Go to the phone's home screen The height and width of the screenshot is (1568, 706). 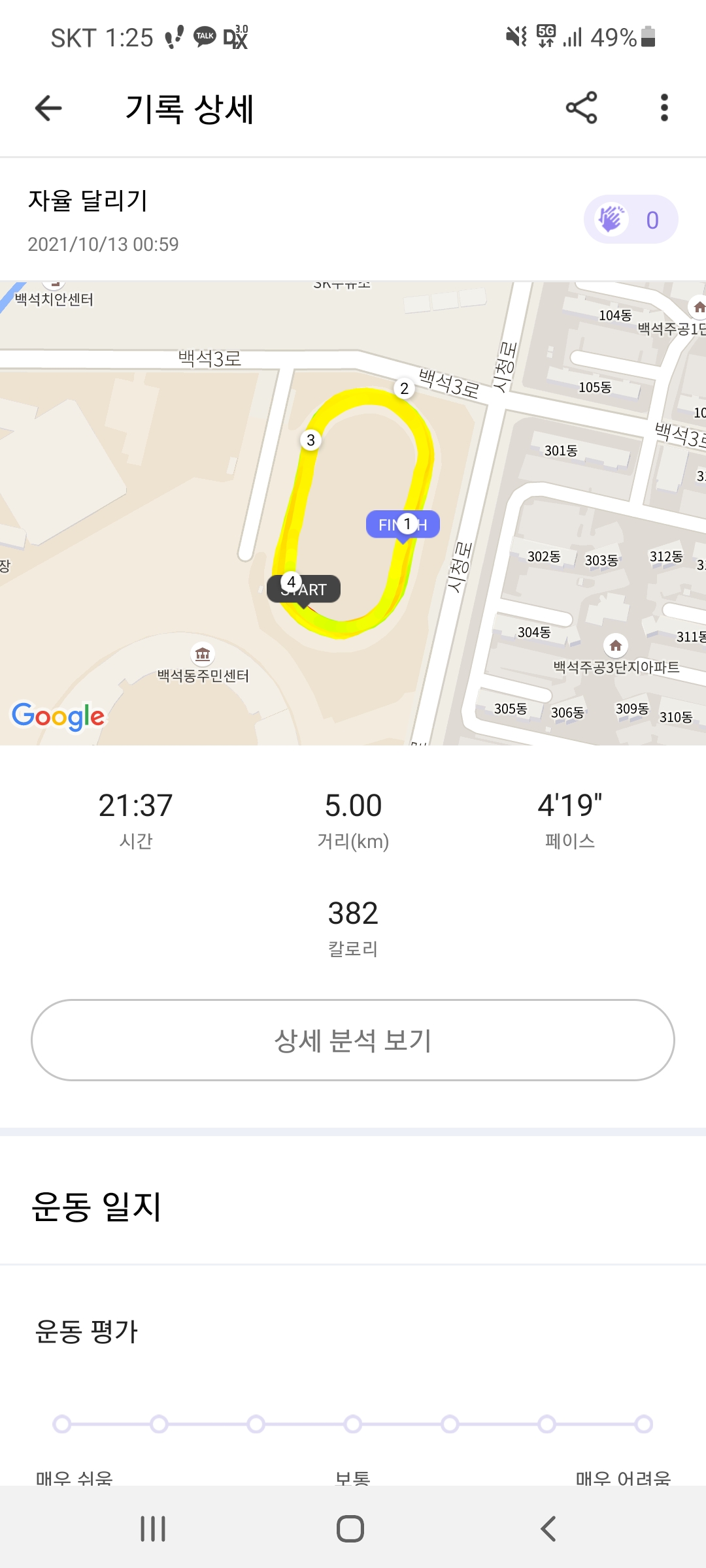click(x=350, y=1529)
